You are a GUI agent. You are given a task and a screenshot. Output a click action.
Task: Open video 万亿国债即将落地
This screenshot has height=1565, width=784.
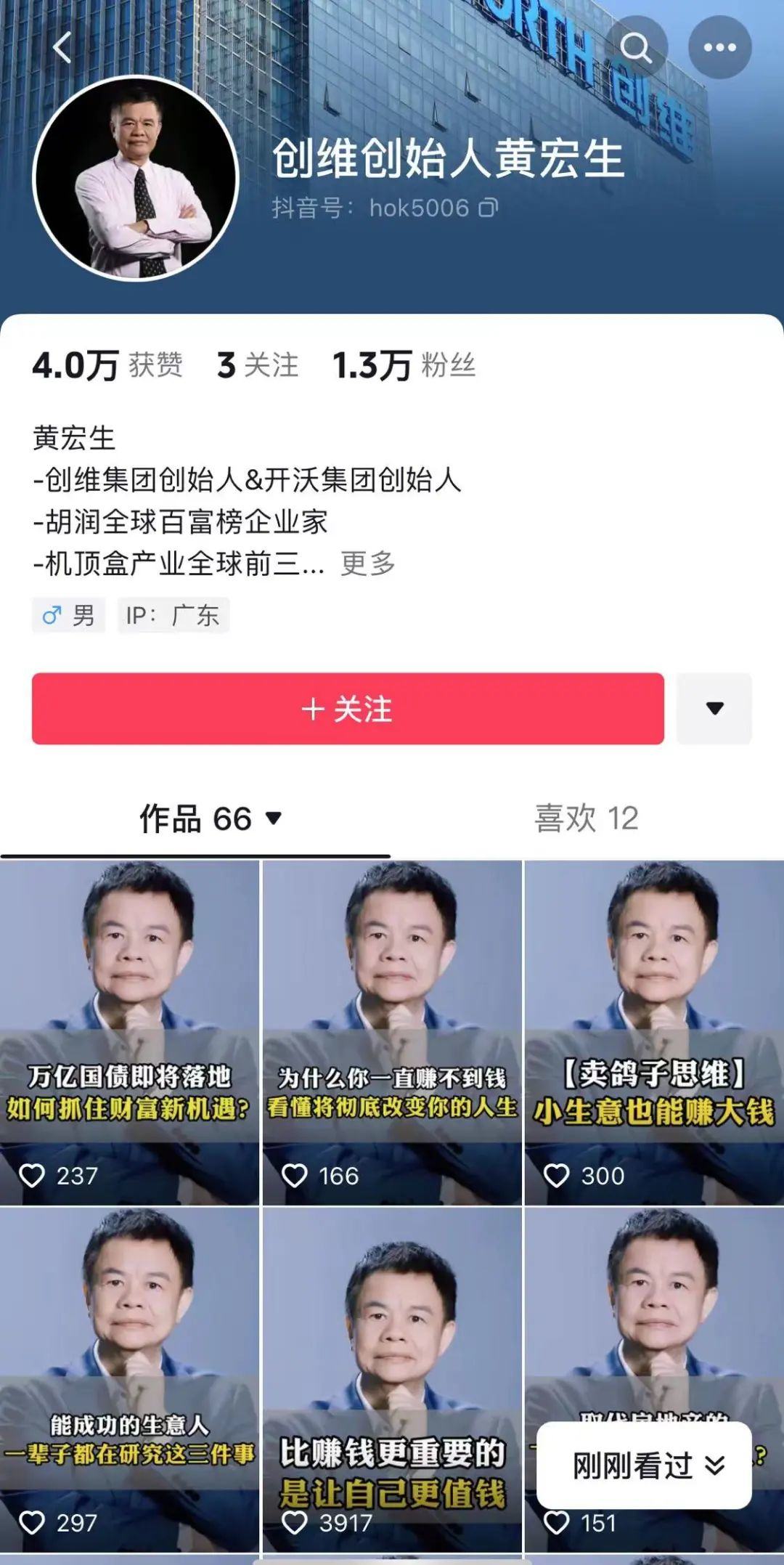tap(129, 1031)
